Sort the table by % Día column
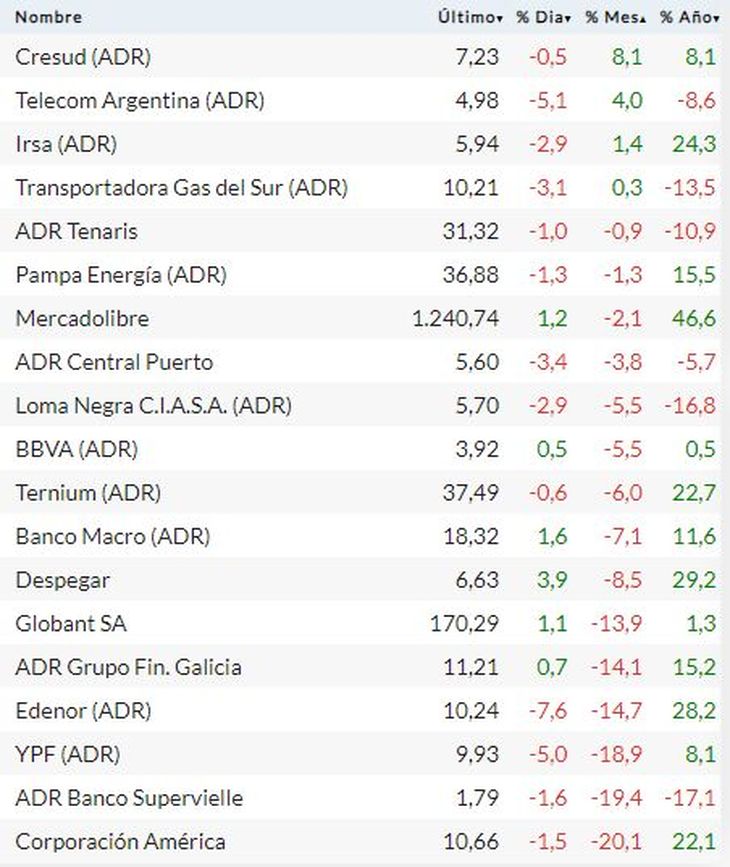 pyautogui.click(x=543, y=17)
